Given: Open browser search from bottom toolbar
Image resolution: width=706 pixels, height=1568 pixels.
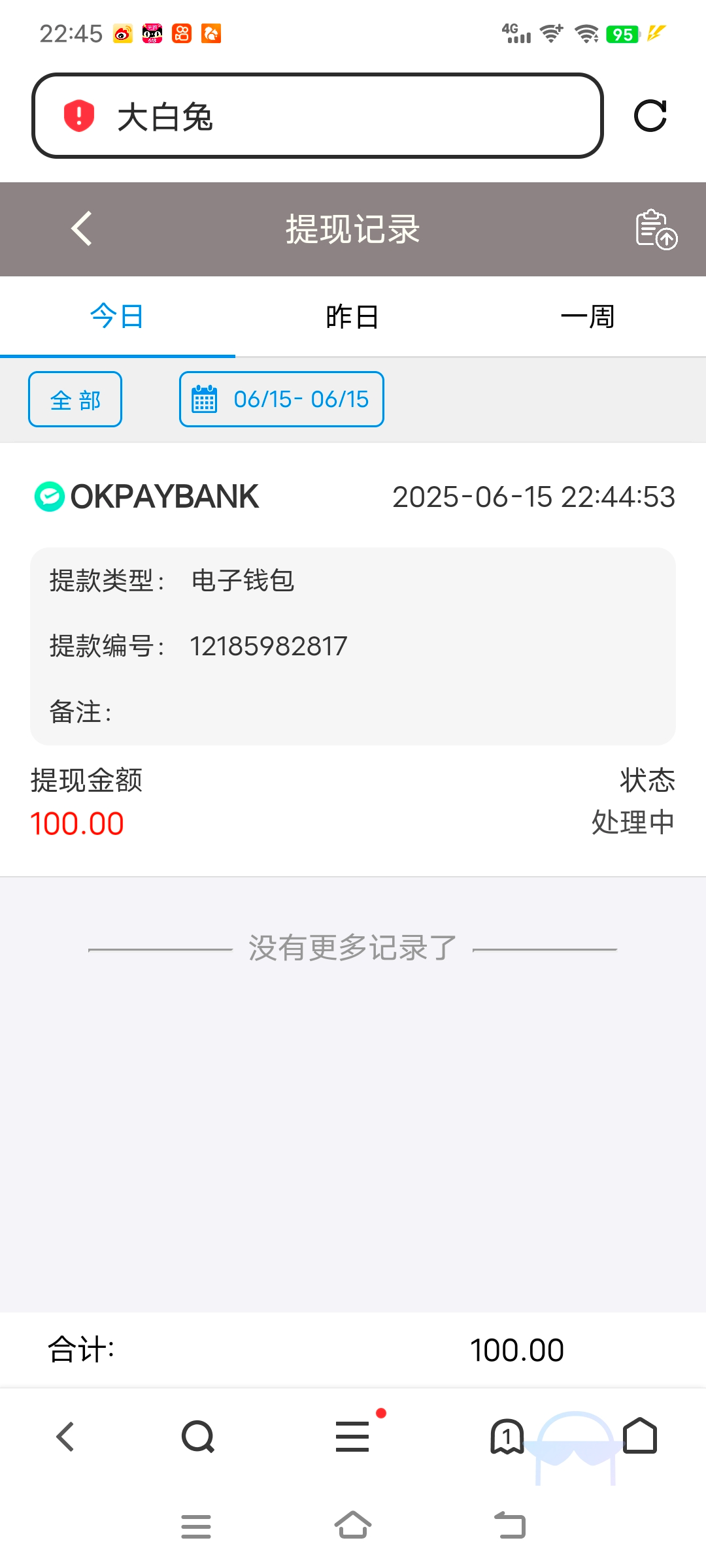Looking at the screenshot, I should (x=198, y=1437).
